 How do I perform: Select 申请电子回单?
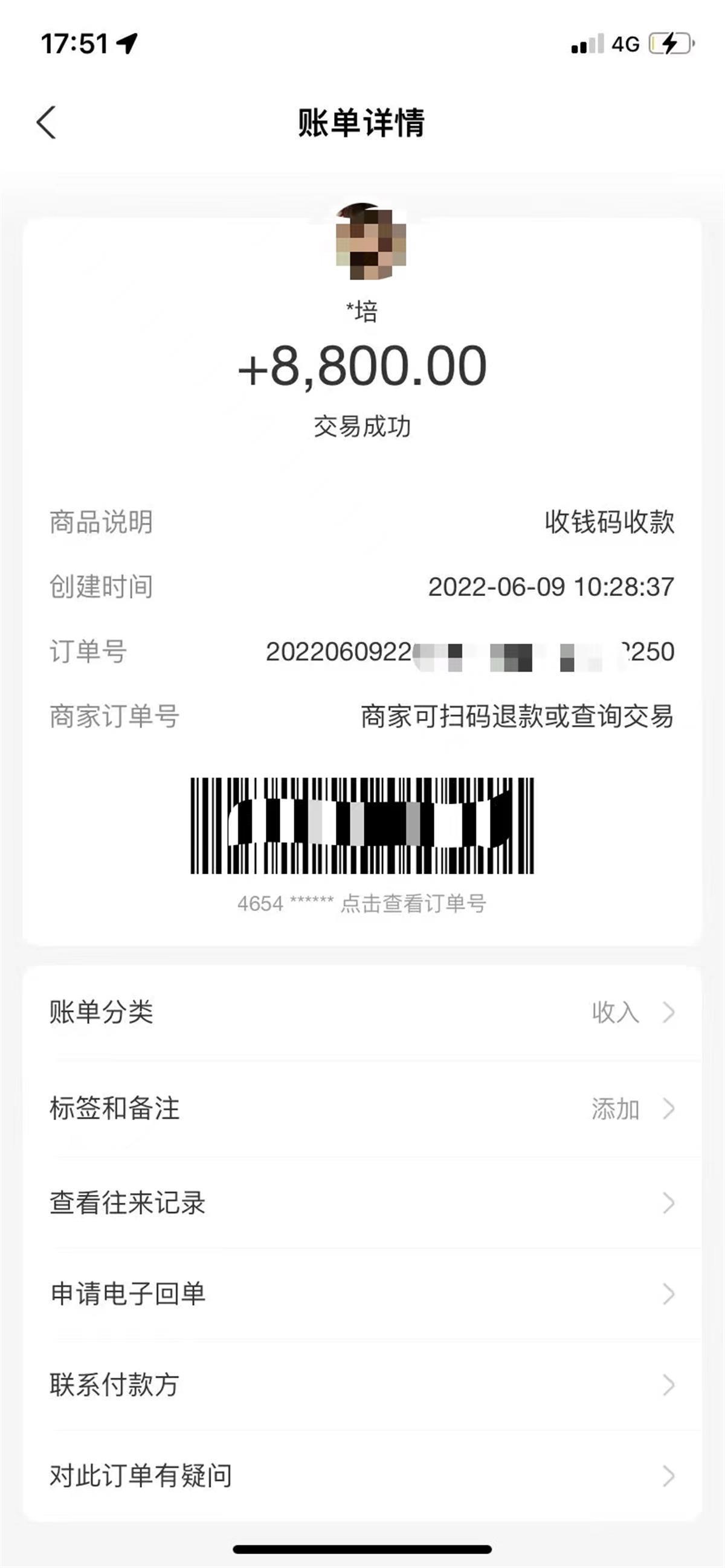[x=362, y=1294]
